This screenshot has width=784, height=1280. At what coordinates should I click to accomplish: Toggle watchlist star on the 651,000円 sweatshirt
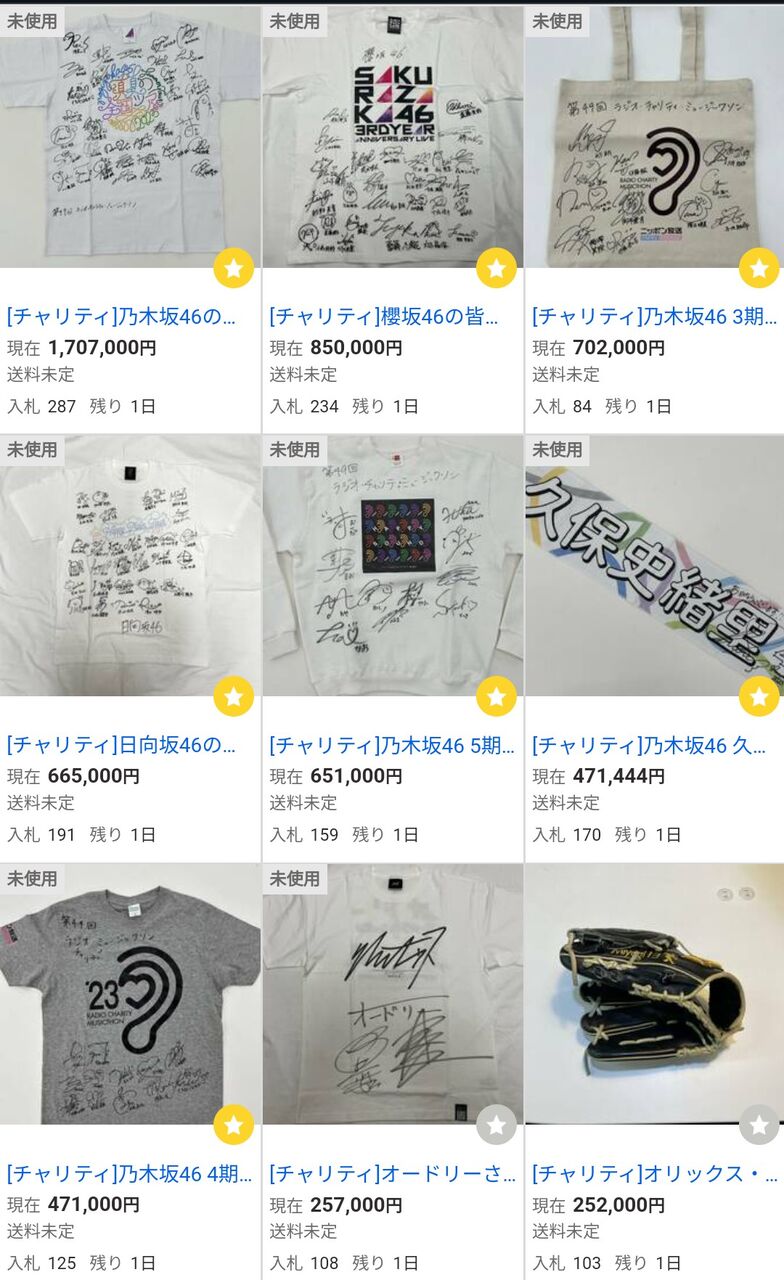(x=496, y=696)
